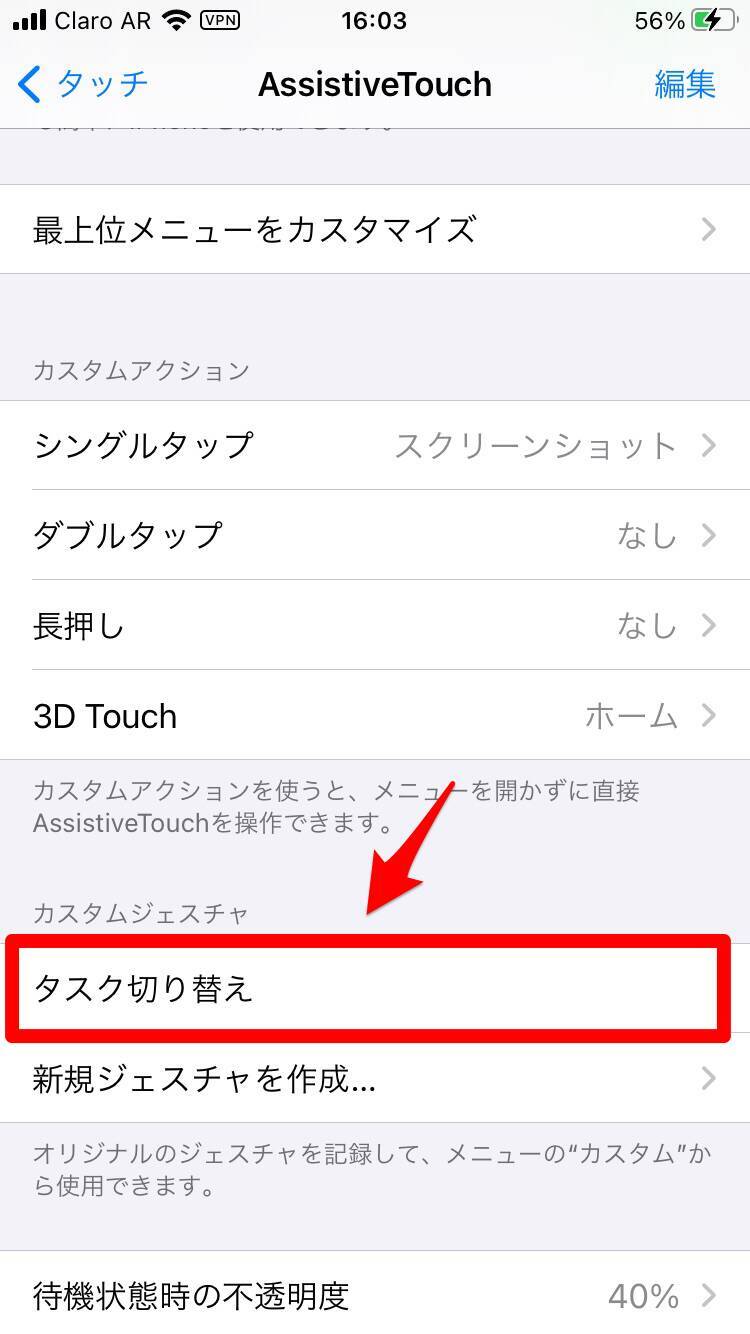Open the シングルタップ action setting
Screen dimensions: 750x1334
pyautogui.click(x=375, y=445)
